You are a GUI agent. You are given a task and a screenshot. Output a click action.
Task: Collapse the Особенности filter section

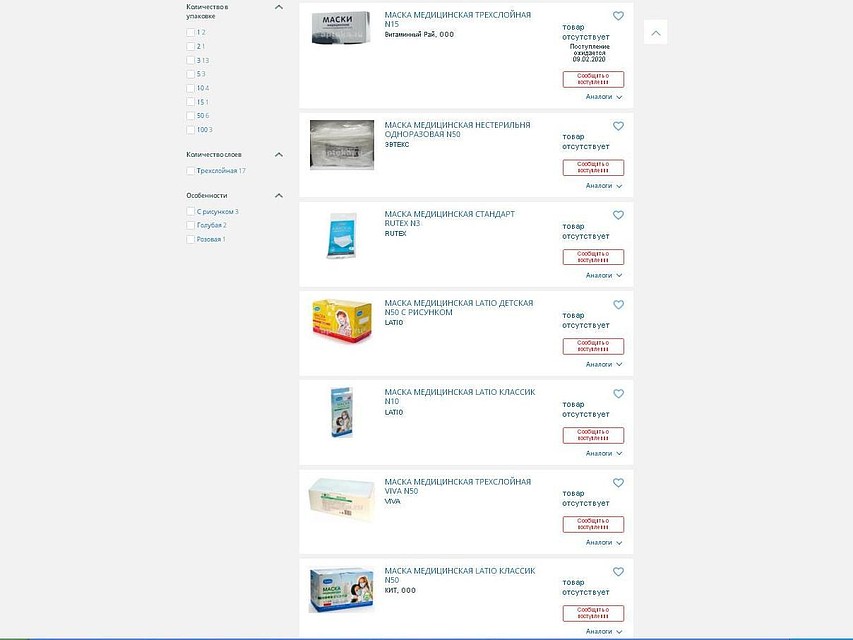(x=279, y=196)
